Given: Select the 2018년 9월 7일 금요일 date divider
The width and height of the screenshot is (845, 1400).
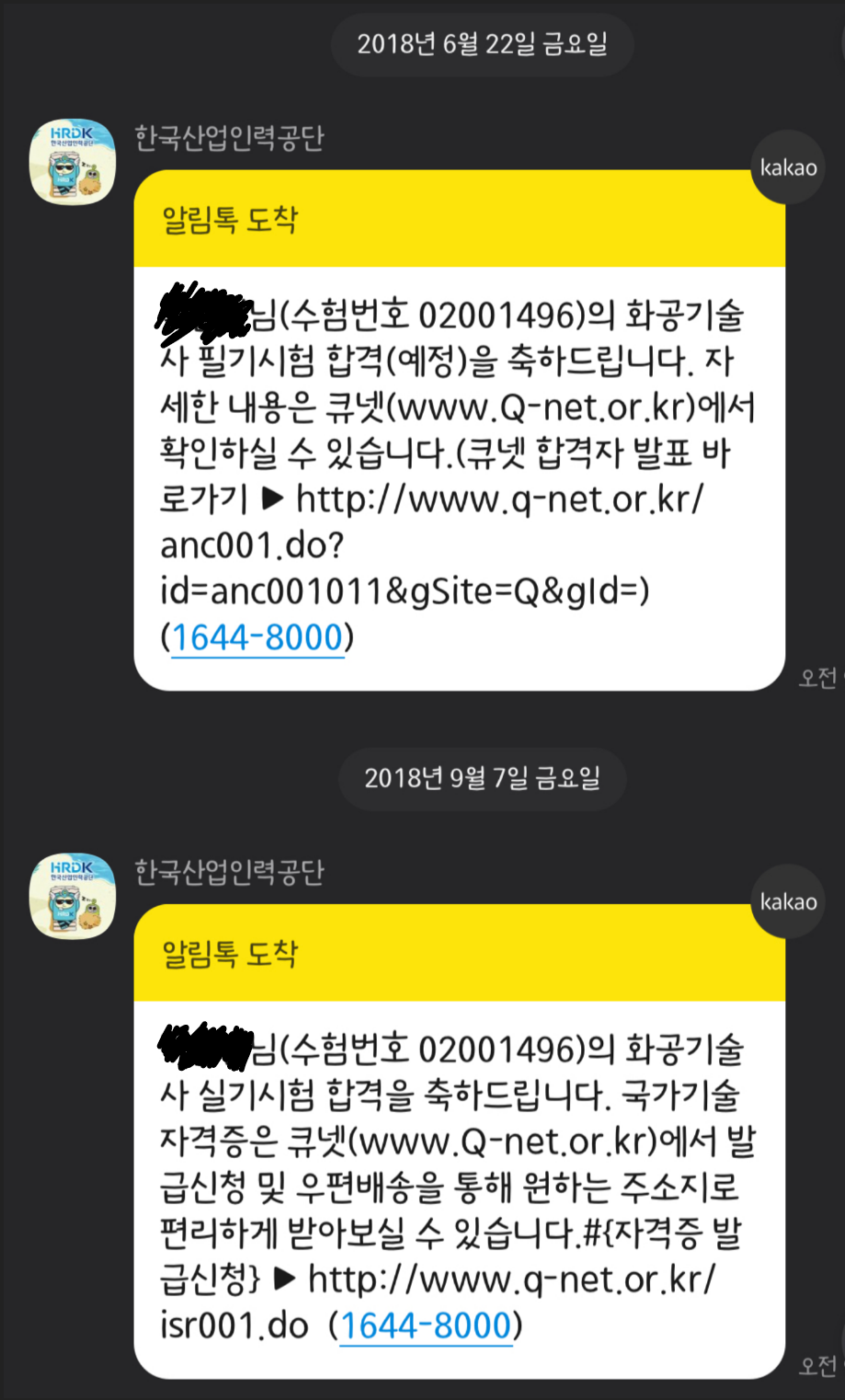Looking at the screenshot, I should pos(482,778).
